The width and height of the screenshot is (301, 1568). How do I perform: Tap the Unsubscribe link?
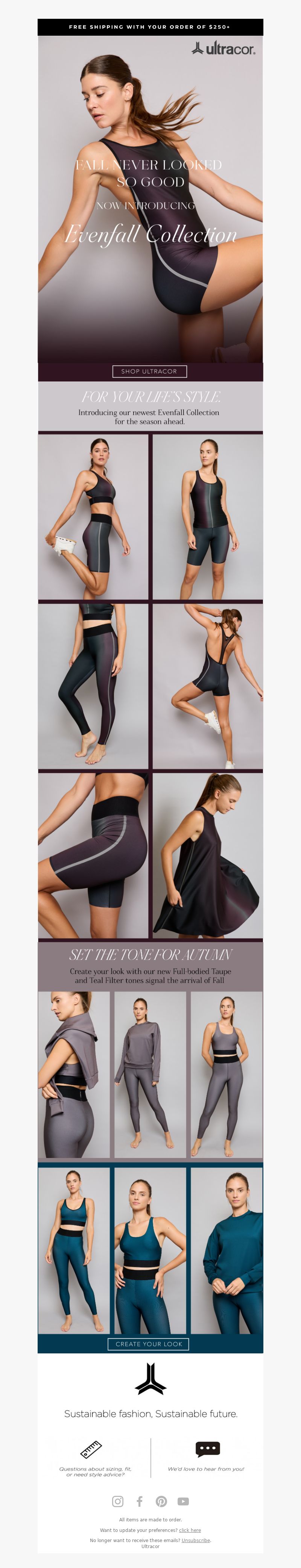(x=196, y=1540)
